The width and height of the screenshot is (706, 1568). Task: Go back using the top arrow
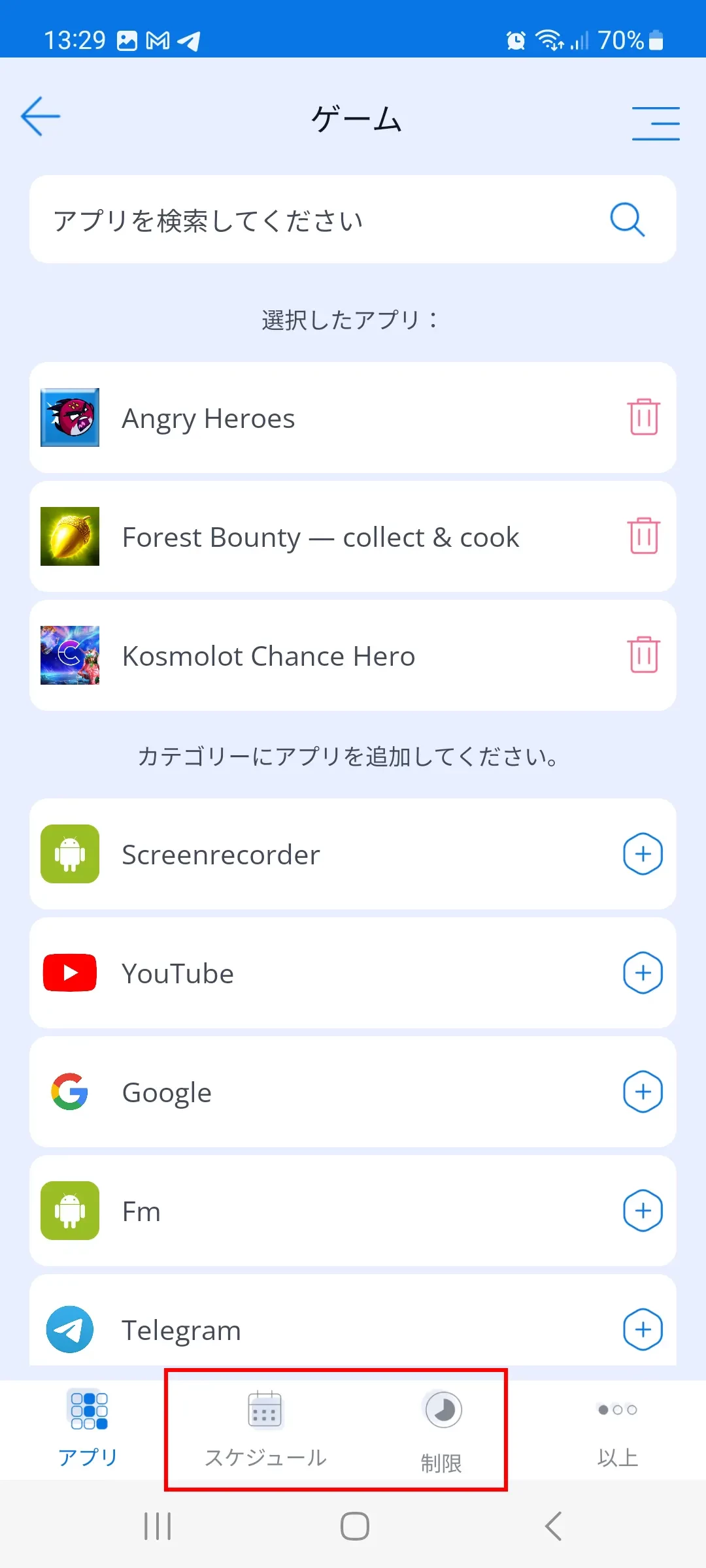point(41,117)
